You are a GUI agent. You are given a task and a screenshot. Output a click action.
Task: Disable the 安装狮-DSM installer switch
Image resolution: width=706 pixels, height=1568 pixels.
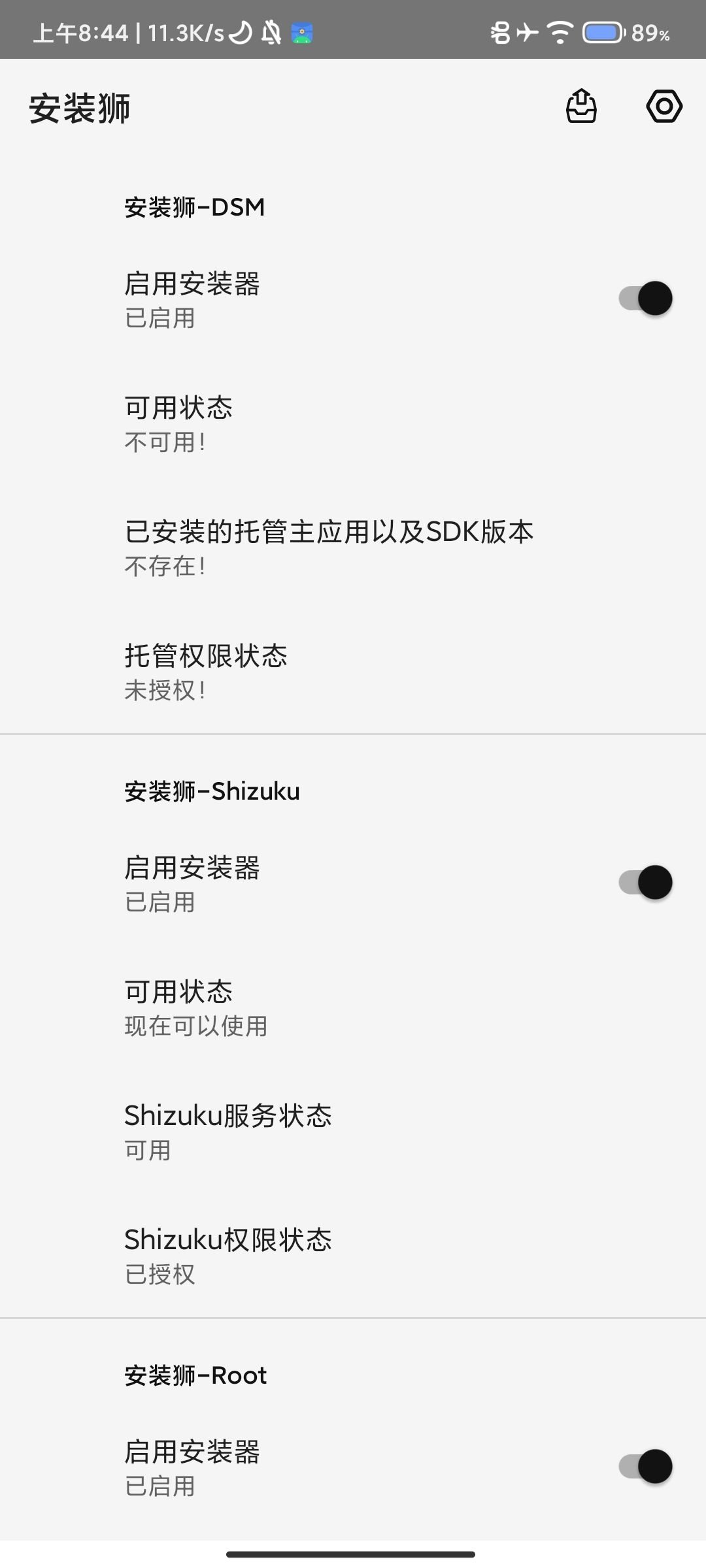[x=645, y=299]
